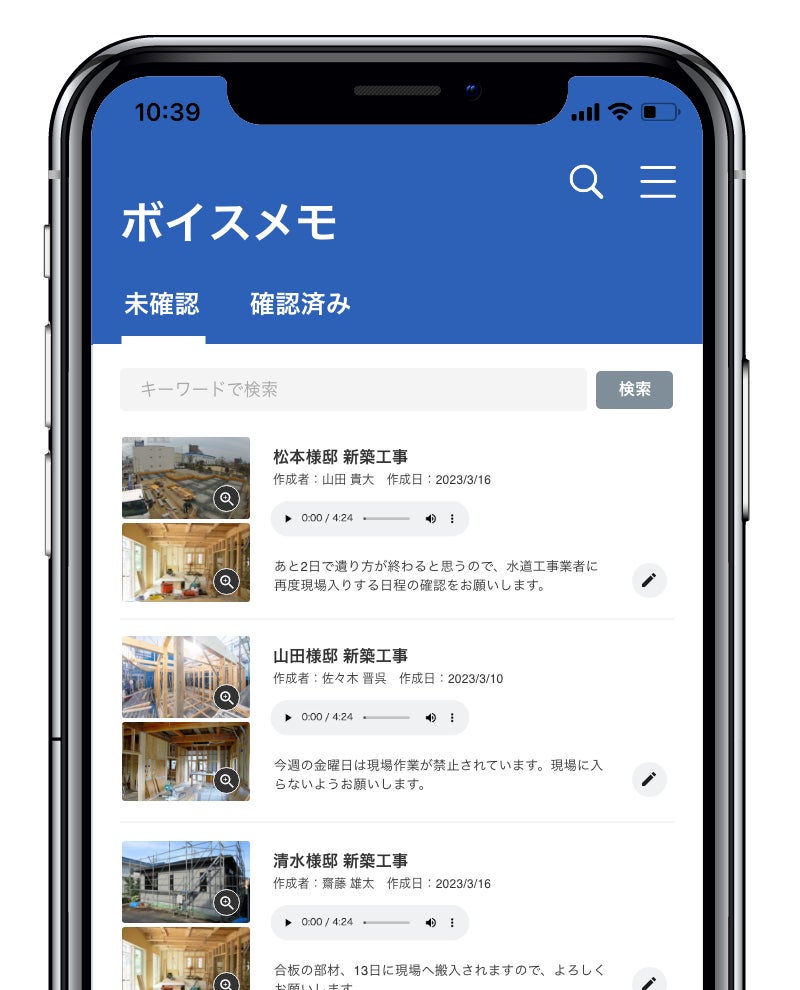The width and height of the screenshot is (800, 990).
Task: Mute audio on the 松本様邸 memo
Action: pos(431,518)
